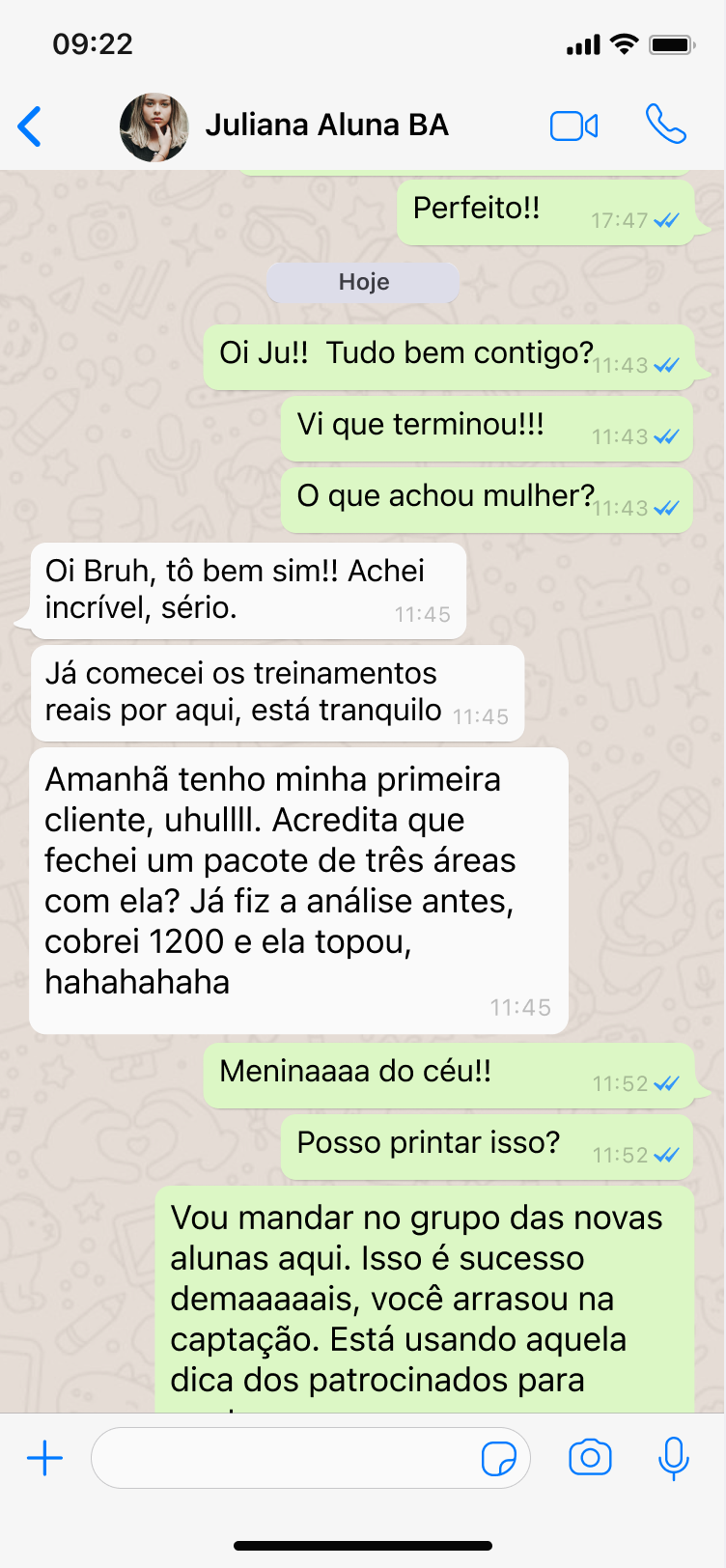Open the sticker picker in the message box
726x1568 pixels.
tap(498, 1458)
